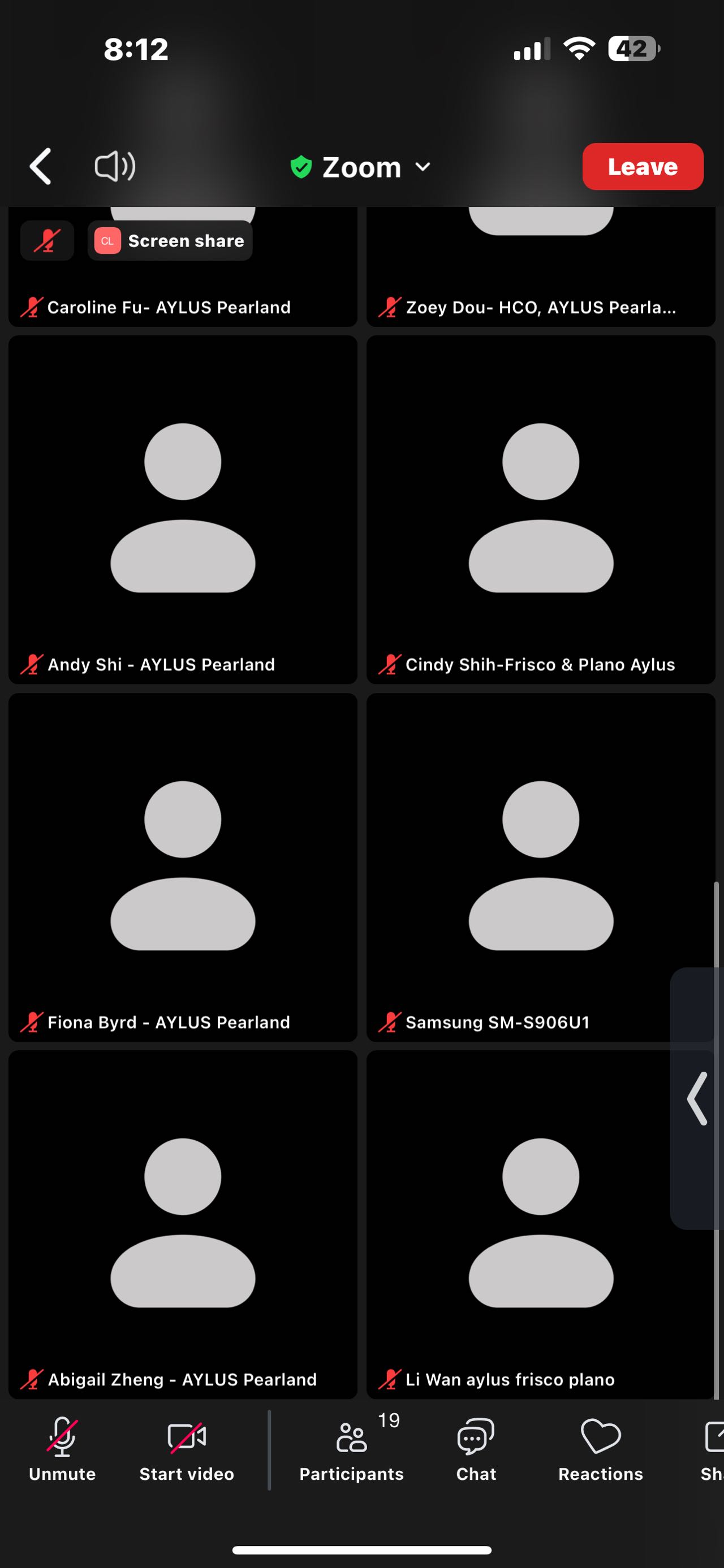The width and height of the screenshot is (724, 1568).
Task: Open the Participants list
Action: (x=352, y=1449)
